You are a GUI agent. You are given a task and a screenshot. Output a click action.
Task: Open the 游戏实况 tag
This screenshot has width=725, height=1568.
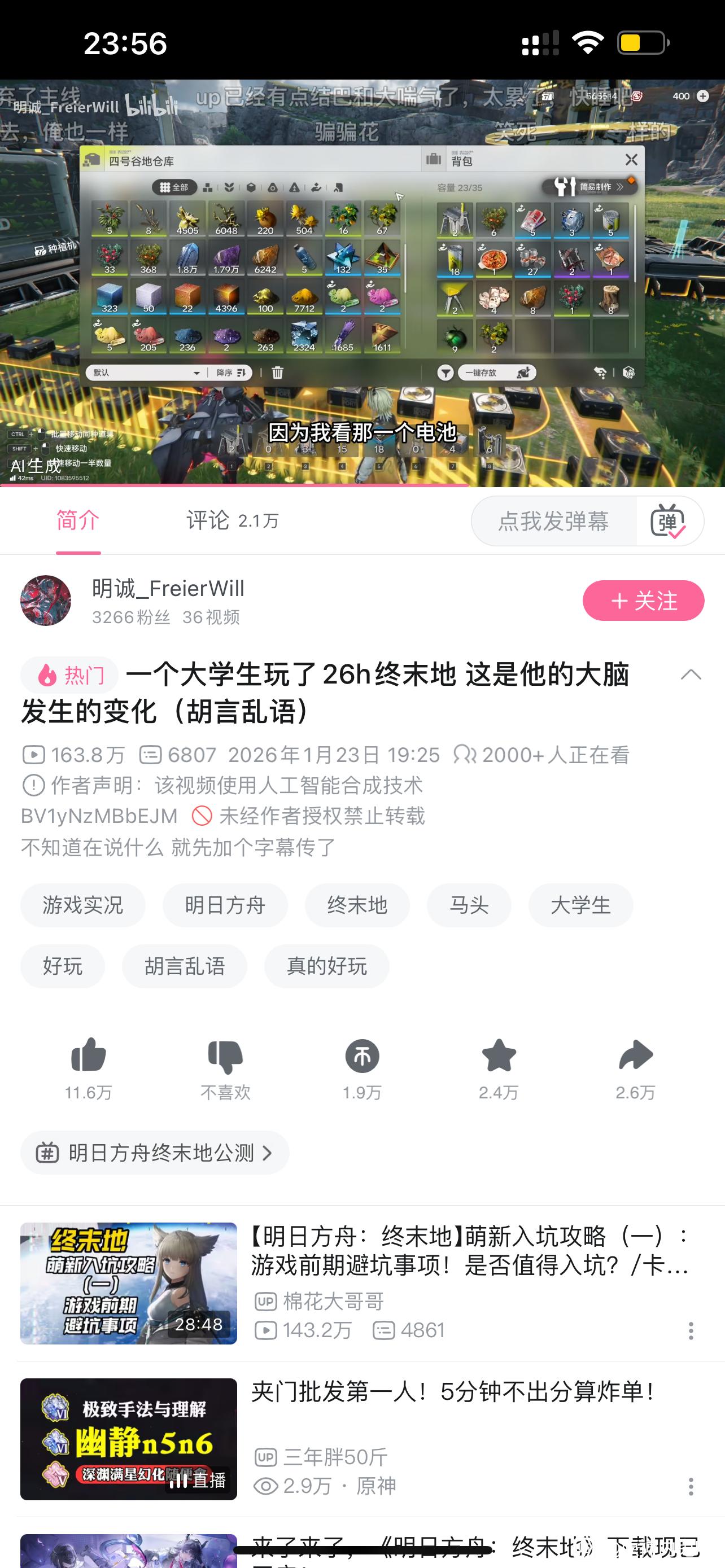point(83,905)
